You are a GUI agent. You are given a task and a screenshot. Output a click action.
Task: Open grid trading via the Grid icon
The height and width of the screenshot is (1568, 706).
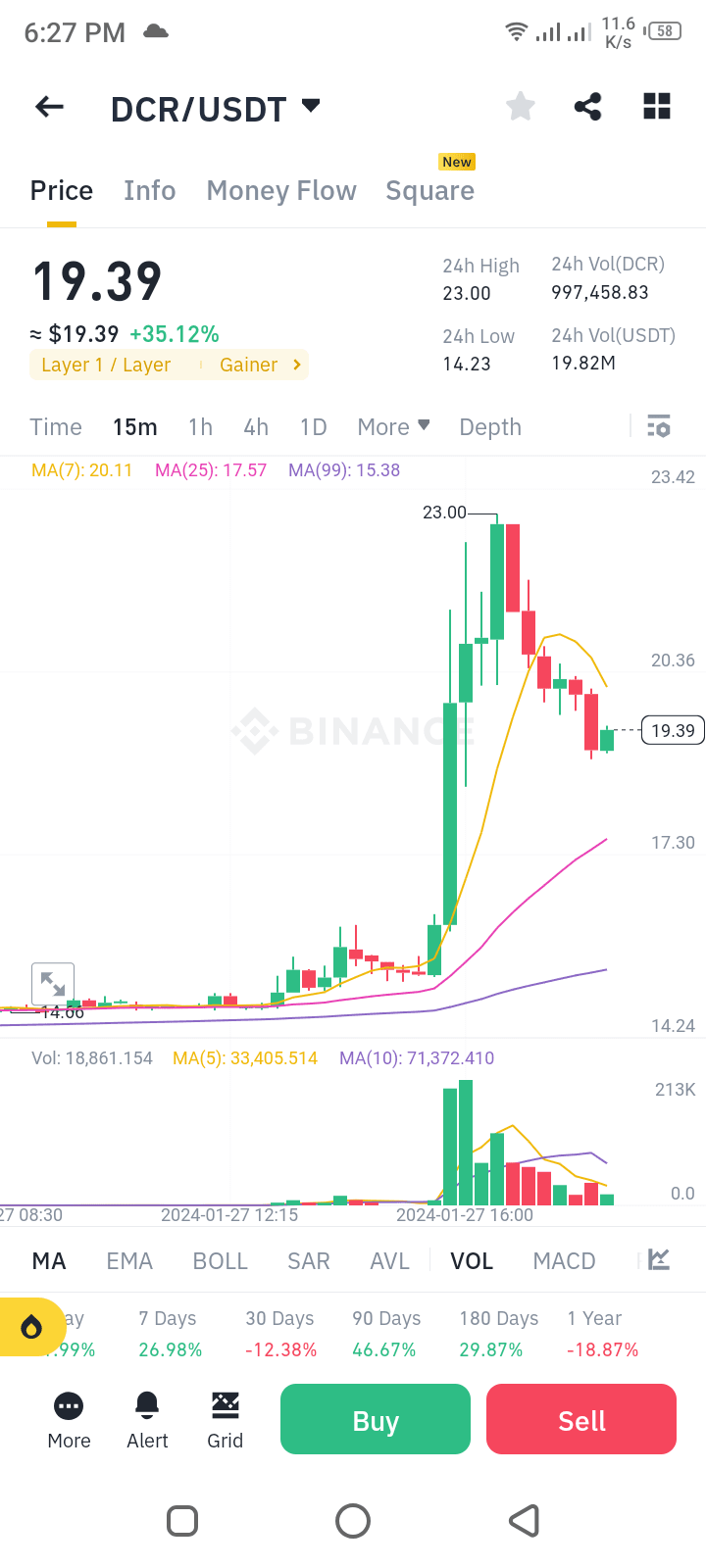225,1419
